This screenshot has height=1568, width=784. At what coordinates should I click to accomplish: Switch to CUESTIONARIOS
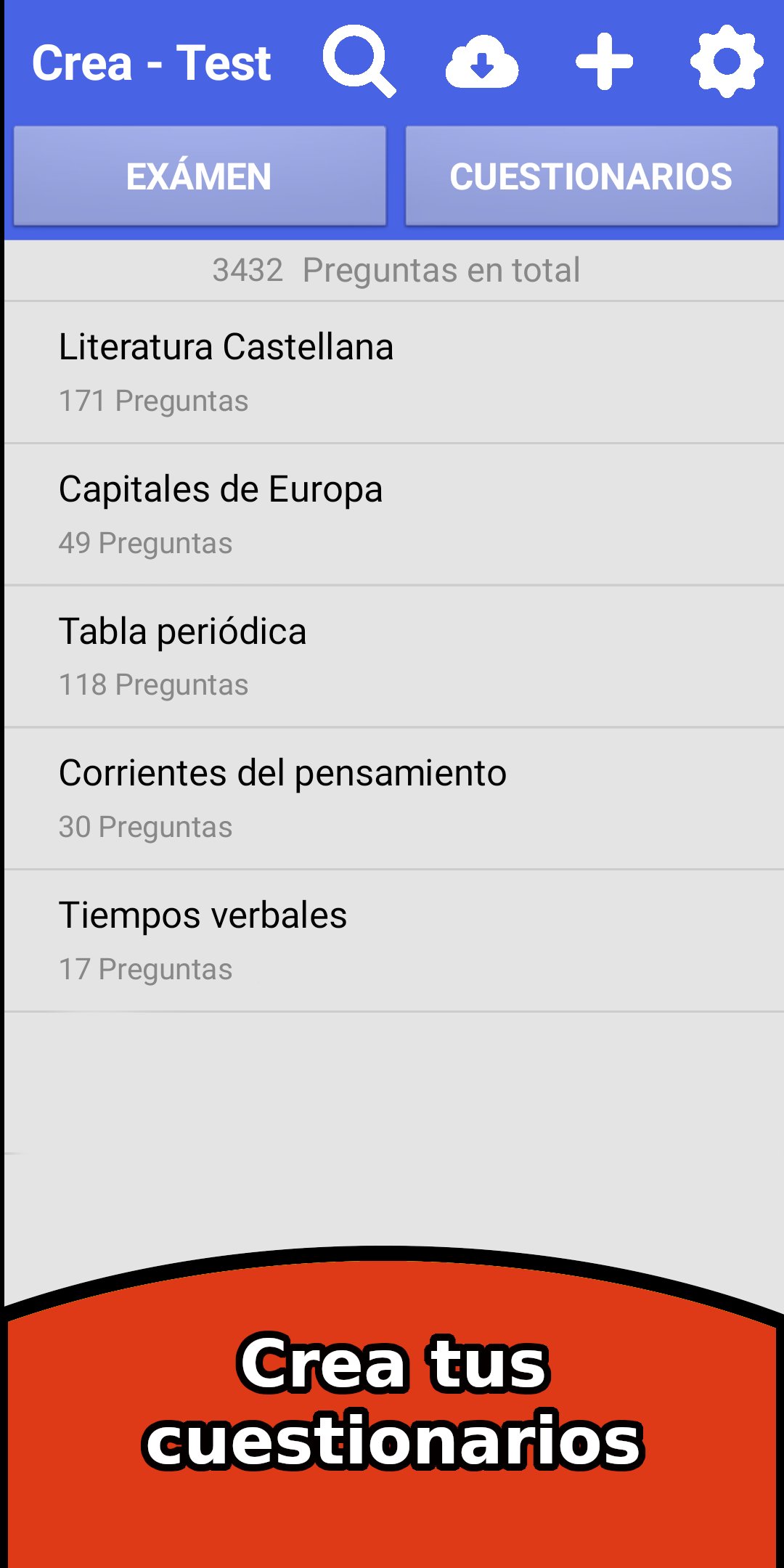pos(591,176)
